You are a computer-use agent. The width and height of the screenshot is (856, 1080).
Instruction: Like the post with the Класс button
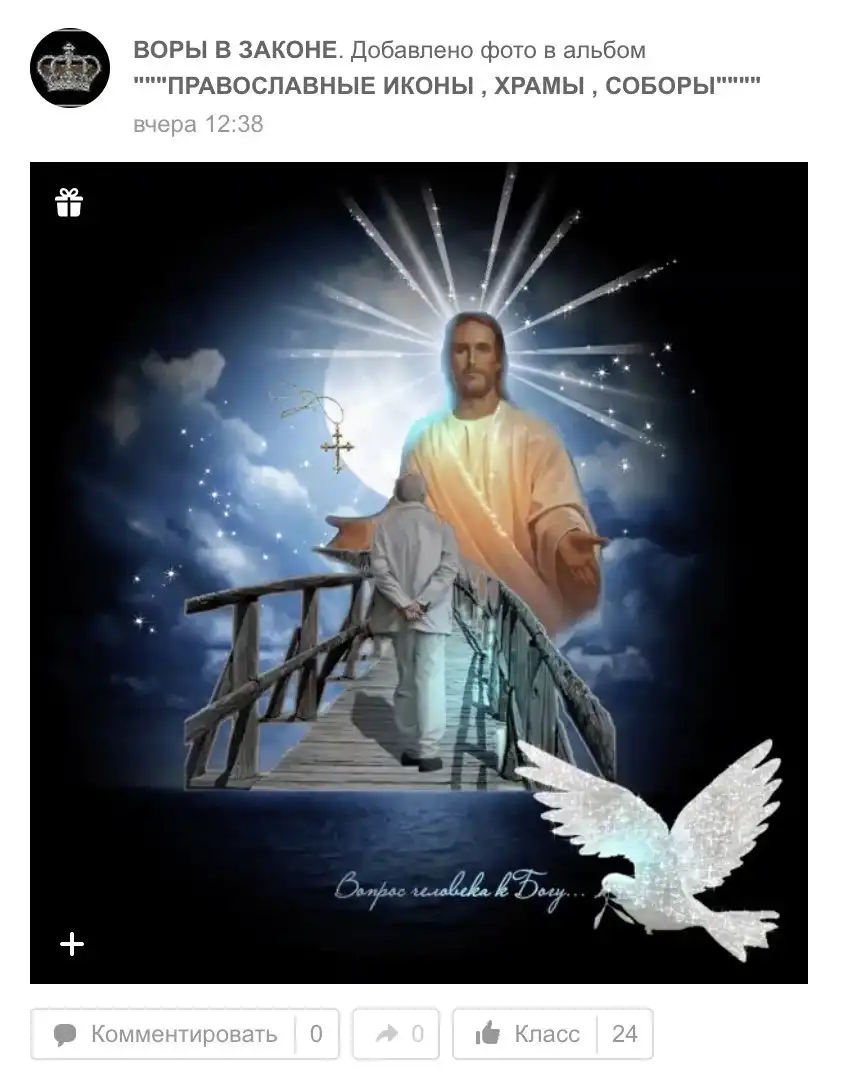528,1034
